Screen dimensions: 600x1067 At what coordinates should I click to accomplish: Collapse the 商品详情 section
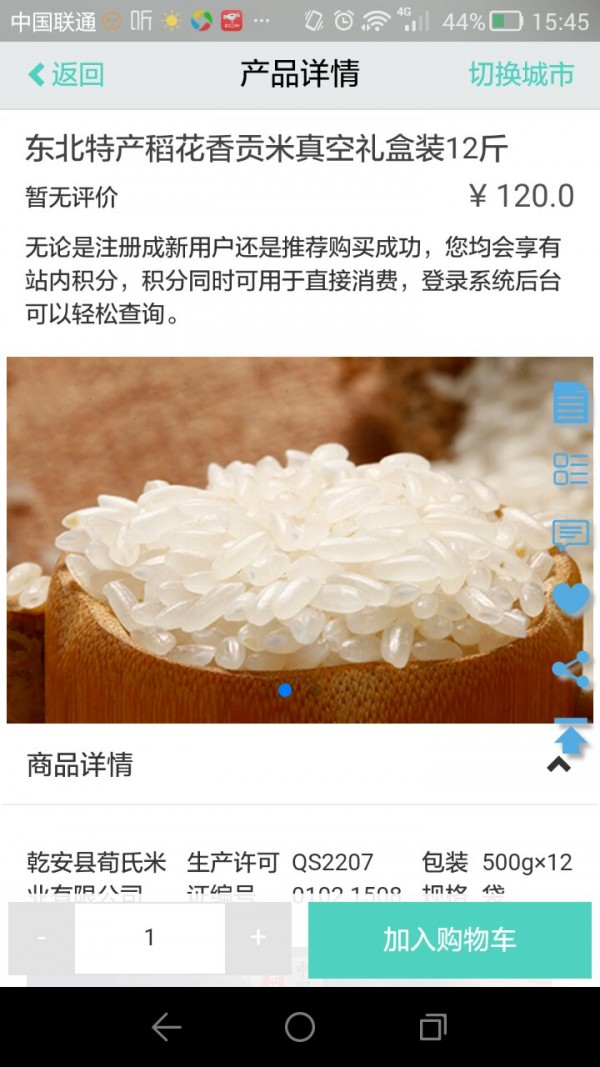pos(558,765)
